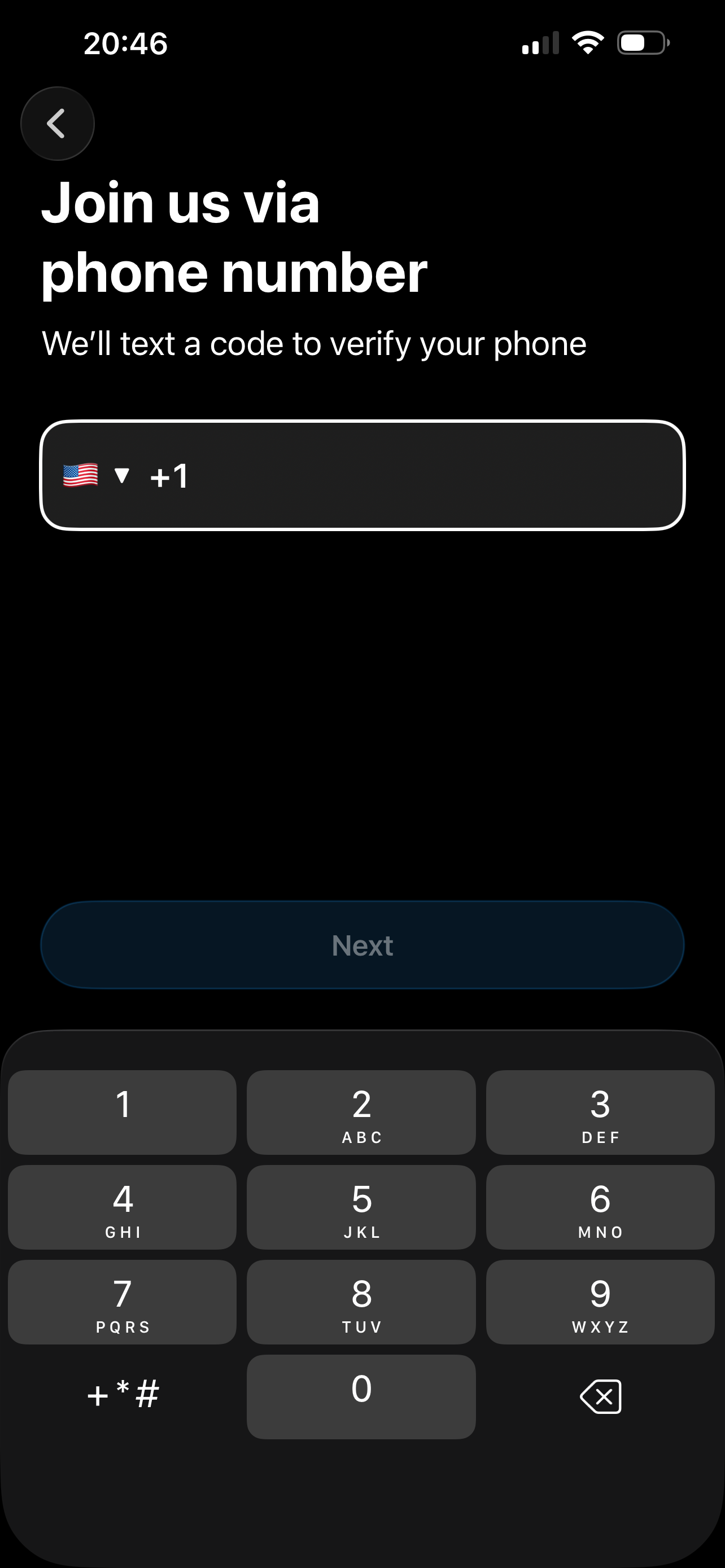
Task: Open the country code flag dropdown
Action: point(96,475)
